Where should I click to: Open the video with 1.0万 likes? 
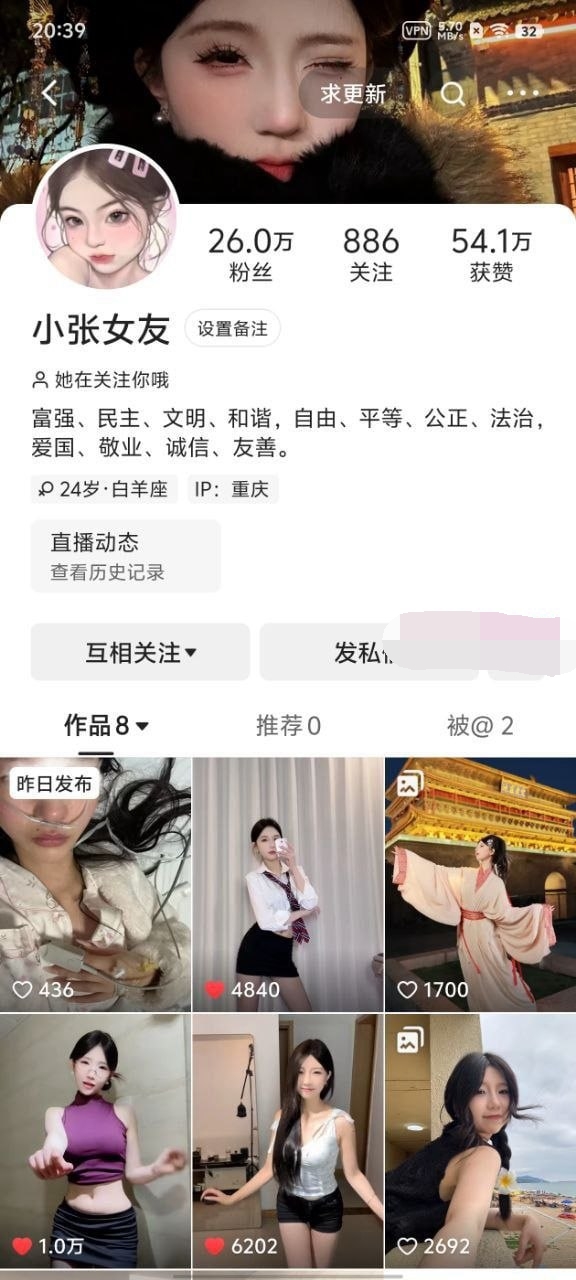[x=95, y=1141]
